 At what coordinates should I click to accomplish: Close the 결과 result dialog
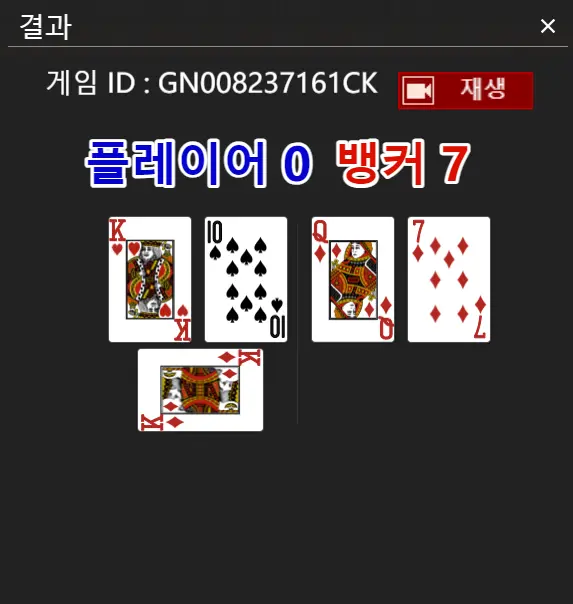point(548,26)
